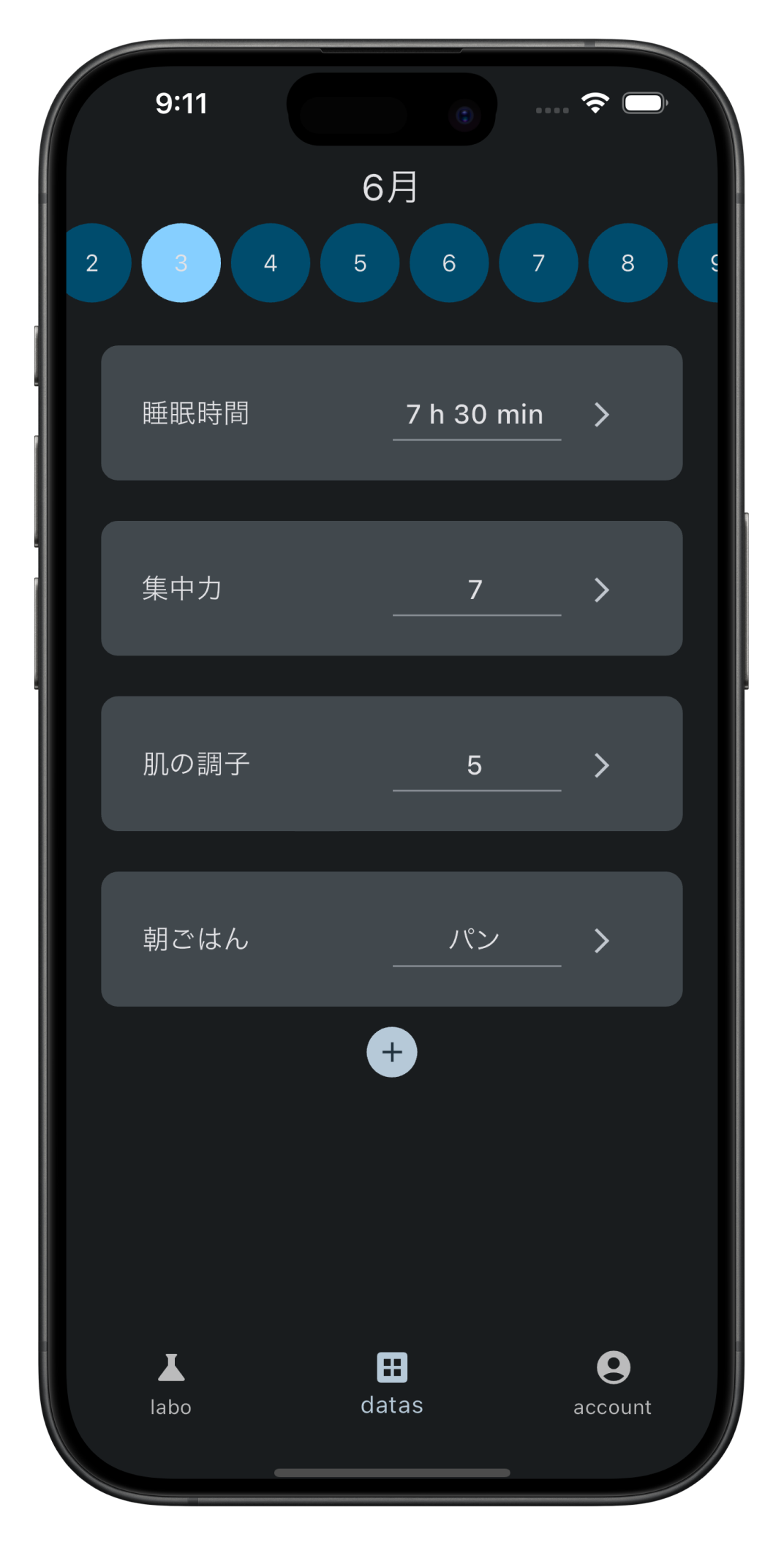Switch to the datas tab
This screenshot has width=784, height=1545.
point(392,1384)
